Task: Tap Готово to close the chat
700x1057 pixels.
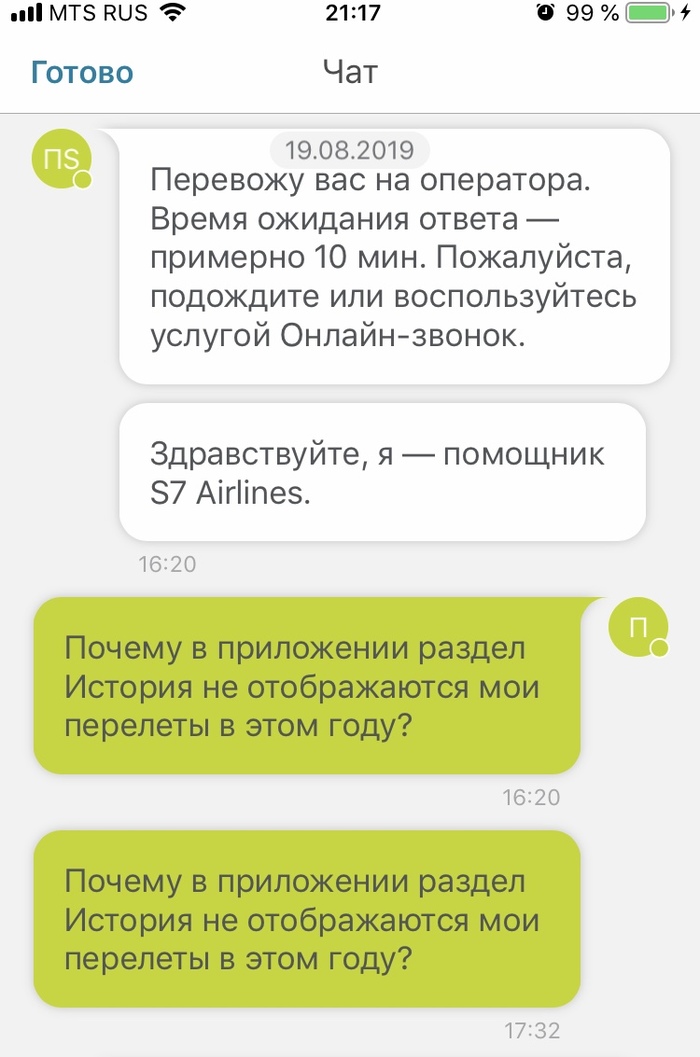Action: 82,73
